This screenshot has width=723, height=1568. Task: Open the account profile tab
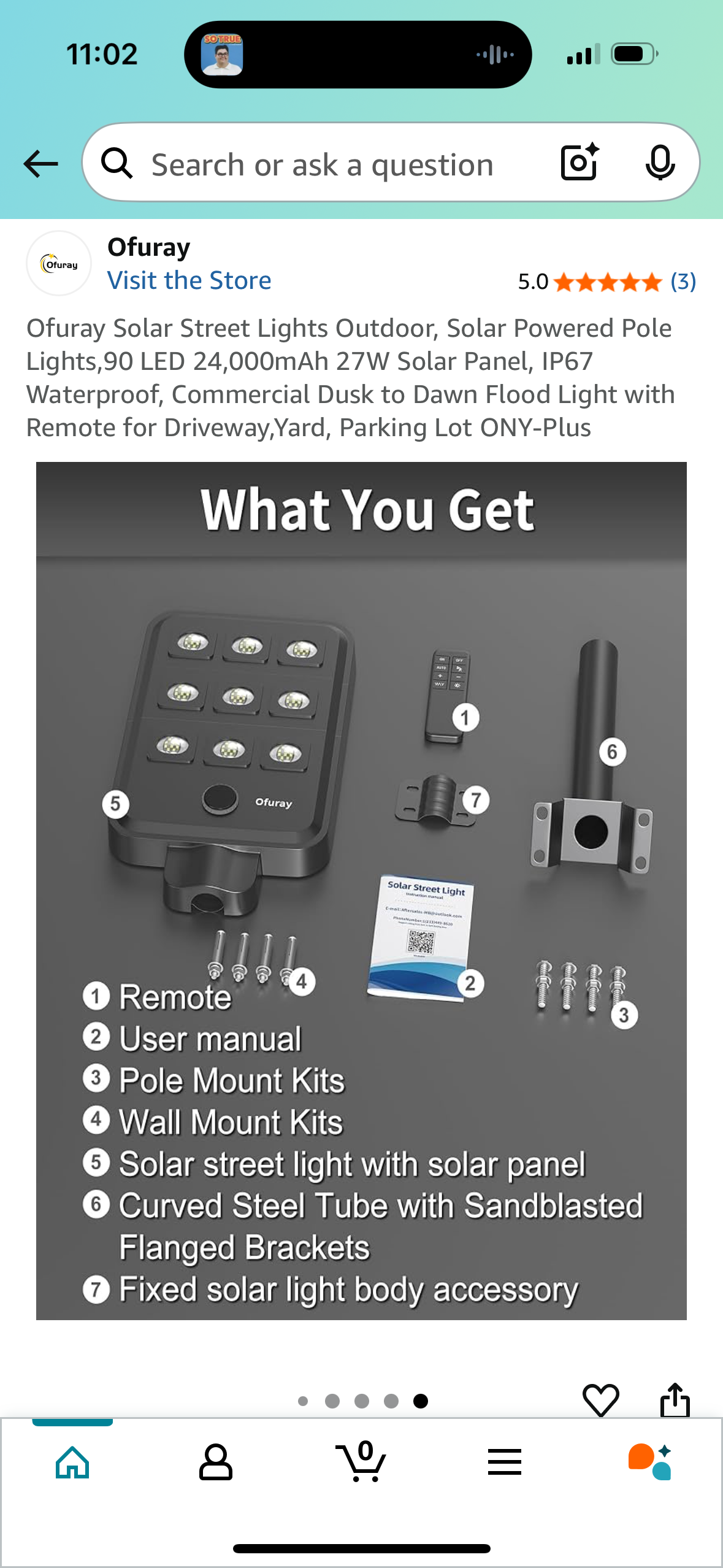216,1462
